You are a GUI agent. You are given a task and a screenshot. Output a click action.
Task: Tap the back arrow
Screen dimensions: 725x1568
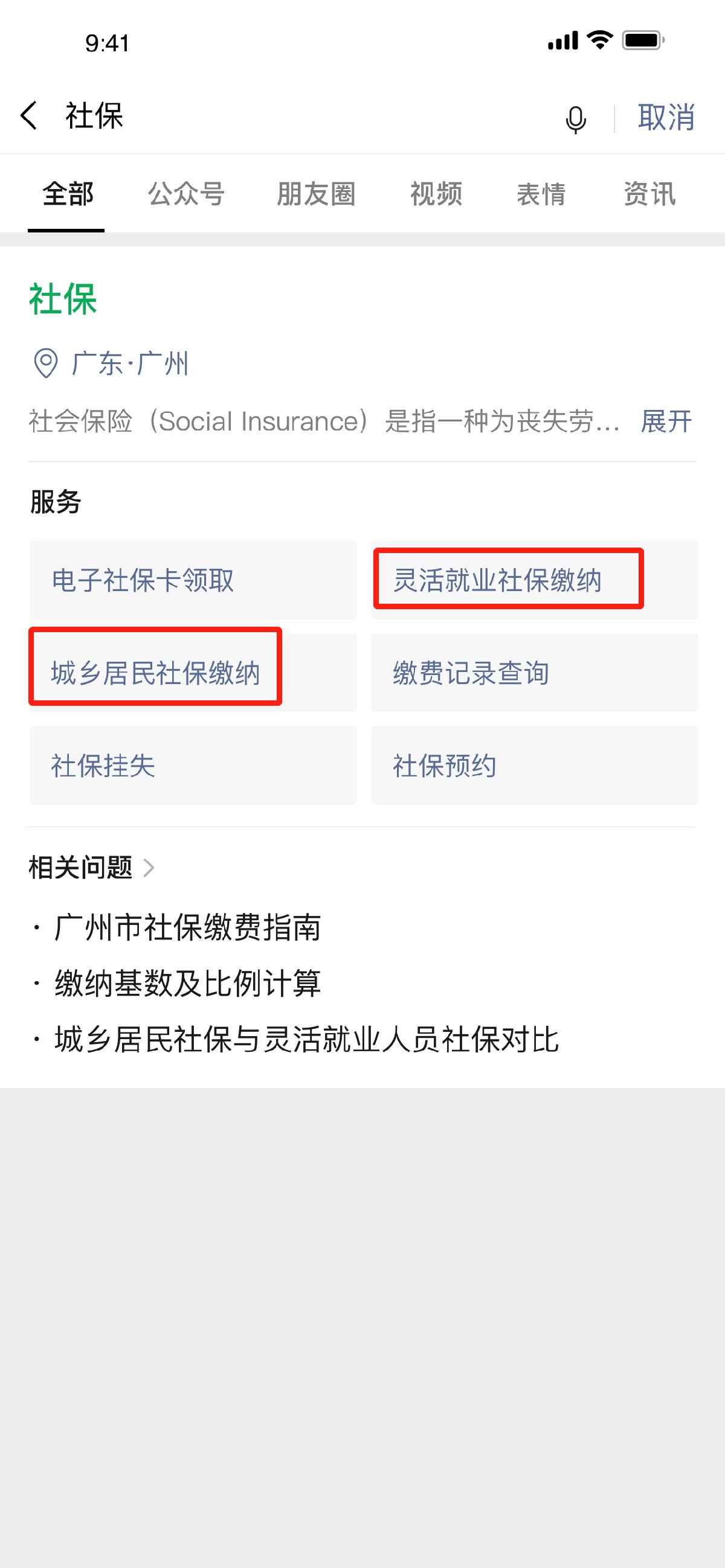(28, 116)
